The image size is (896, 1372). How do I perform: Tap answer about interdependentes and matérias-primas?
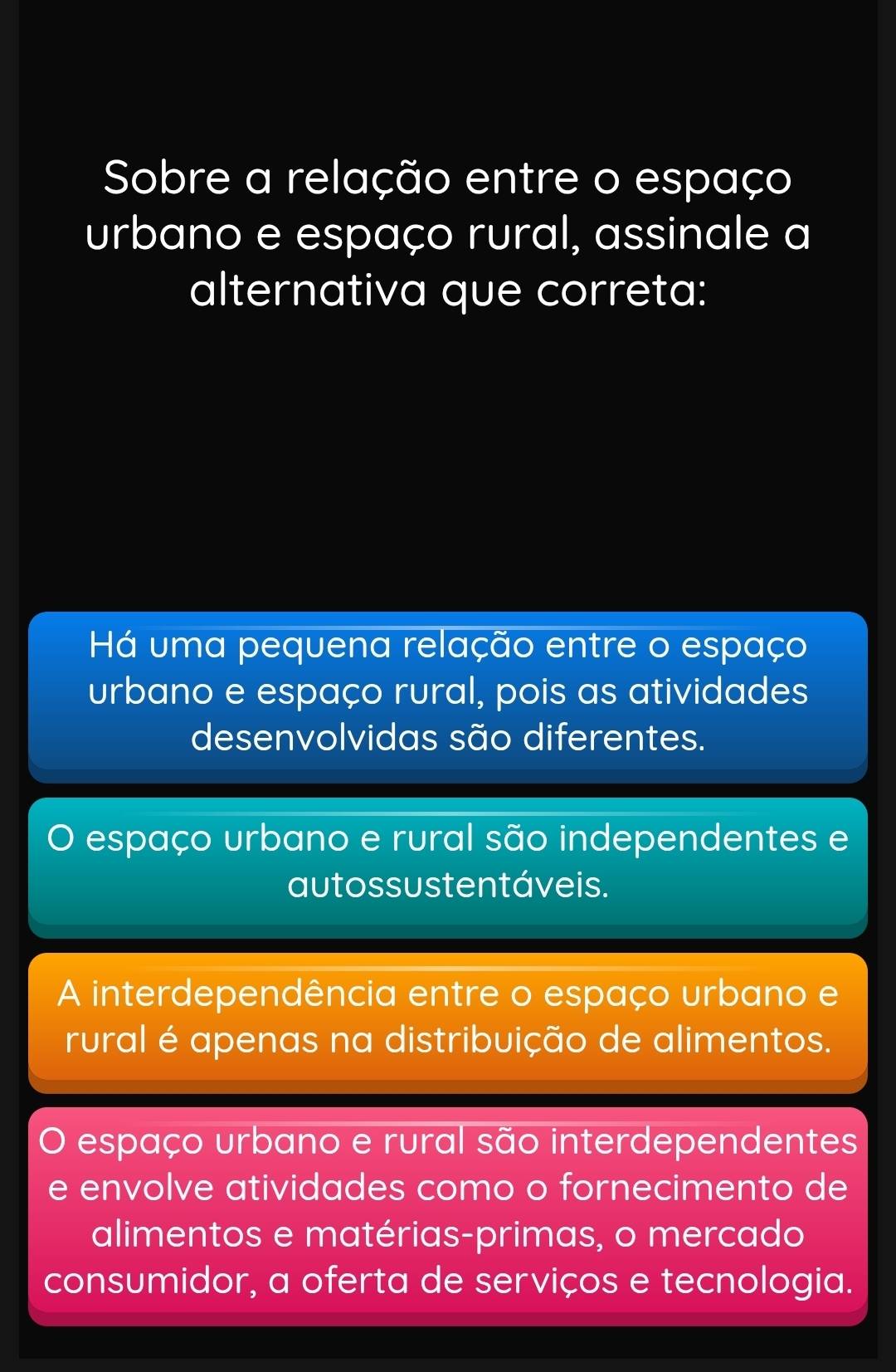pyautogui.click(x=448, y=1212)
